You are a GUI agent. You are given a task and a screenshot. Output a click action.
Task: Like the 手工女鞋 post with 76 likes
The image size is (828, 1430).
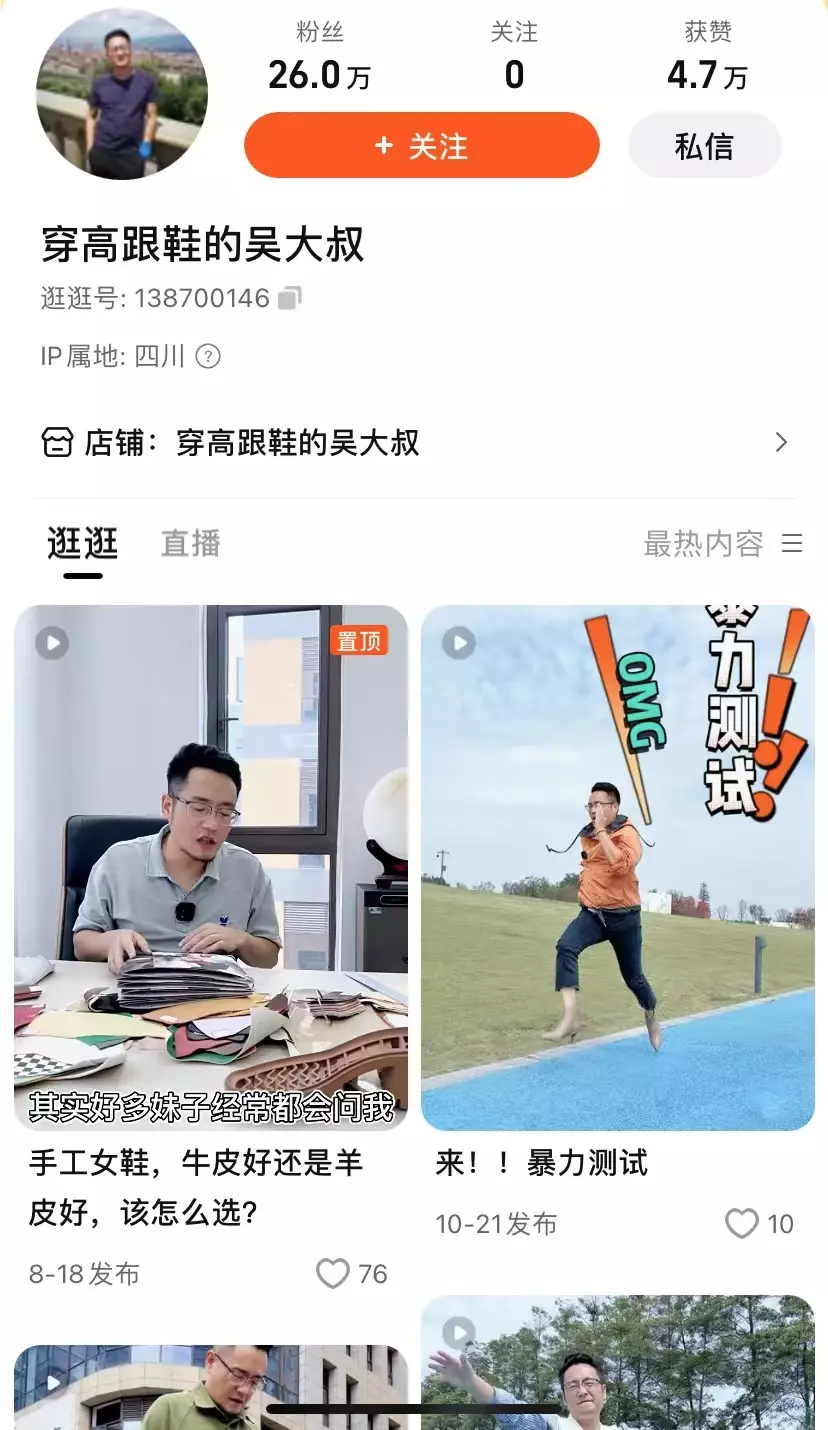pos(333,1273)
